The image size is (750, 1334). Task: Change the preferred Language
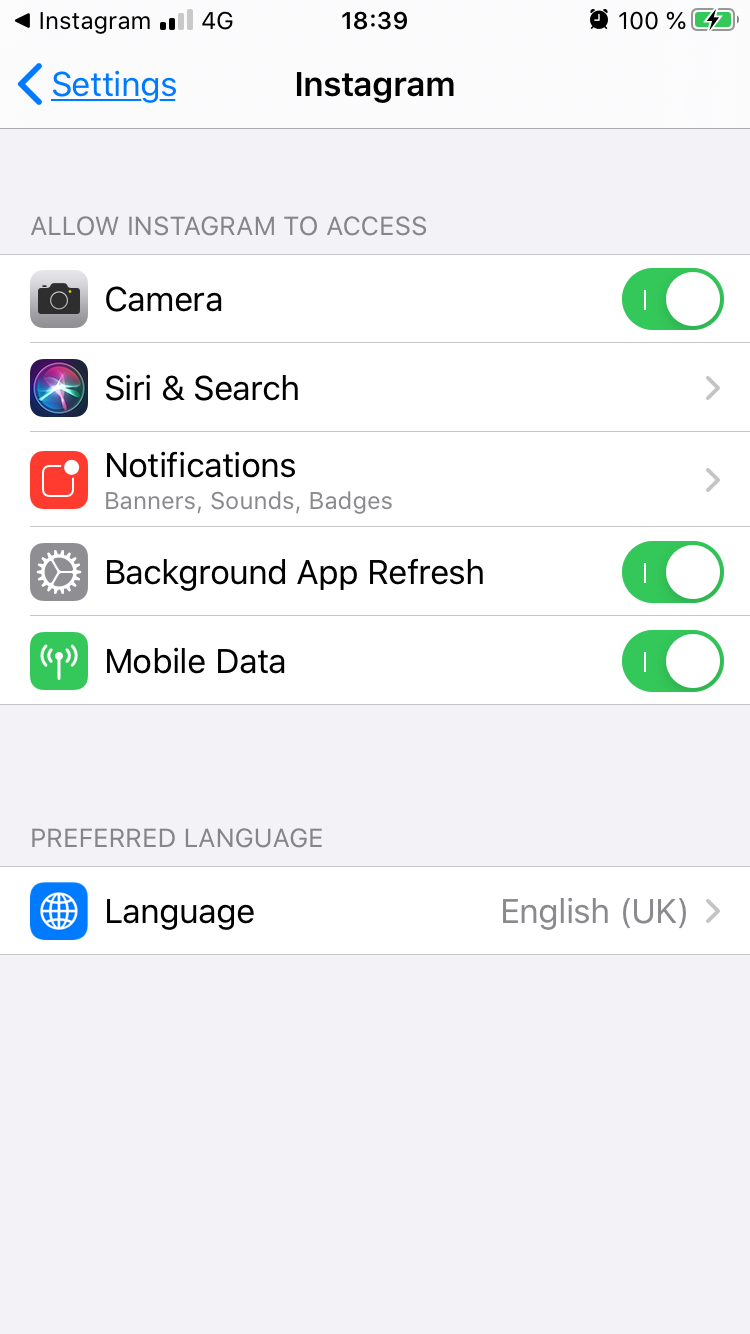coord(375,911)
